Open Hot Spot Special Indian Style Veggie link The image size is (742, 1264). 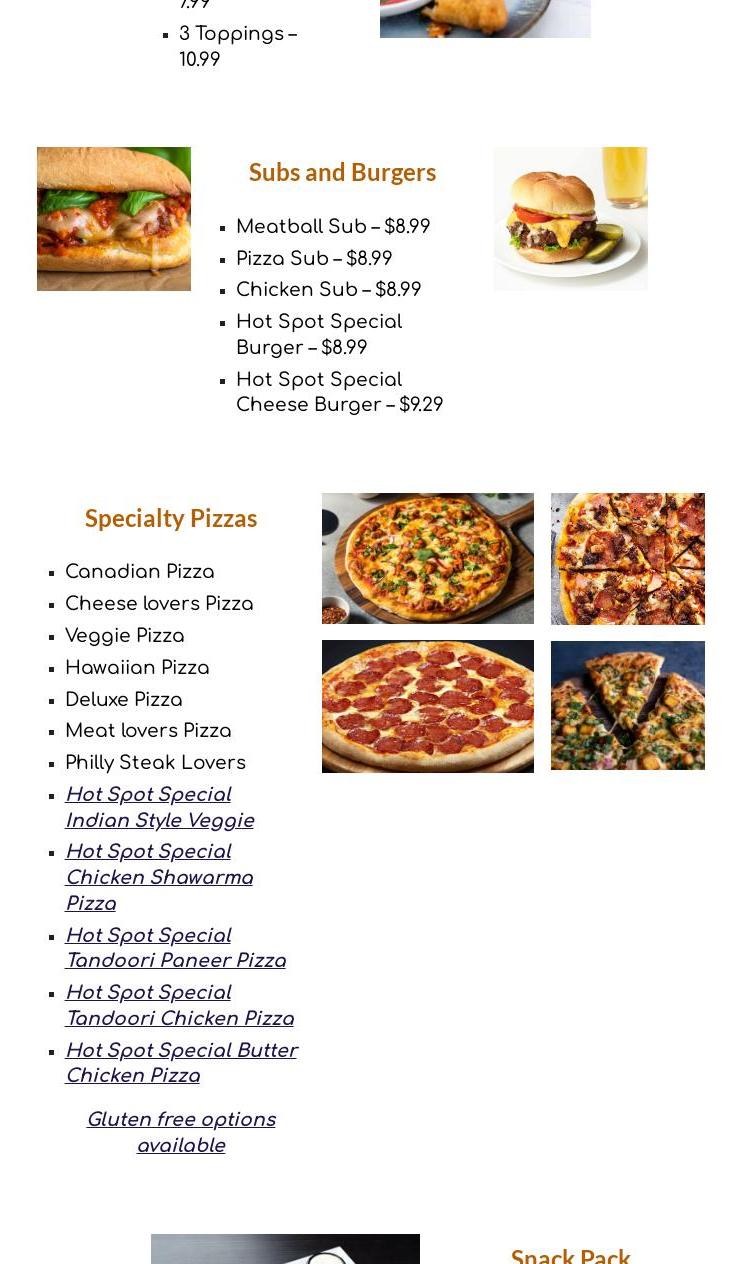[159, 808]
